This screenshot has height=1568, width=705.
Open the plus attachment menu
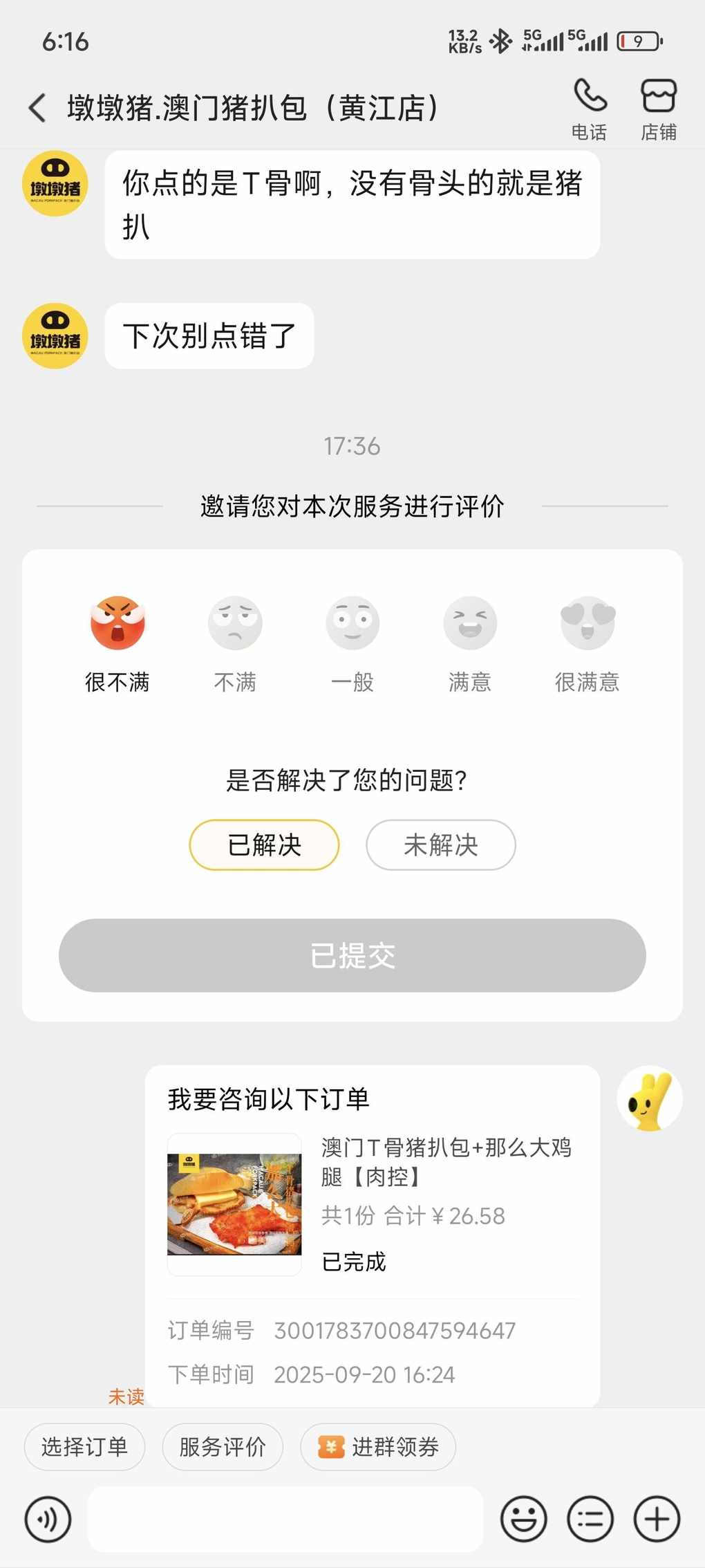point(657,1519)
